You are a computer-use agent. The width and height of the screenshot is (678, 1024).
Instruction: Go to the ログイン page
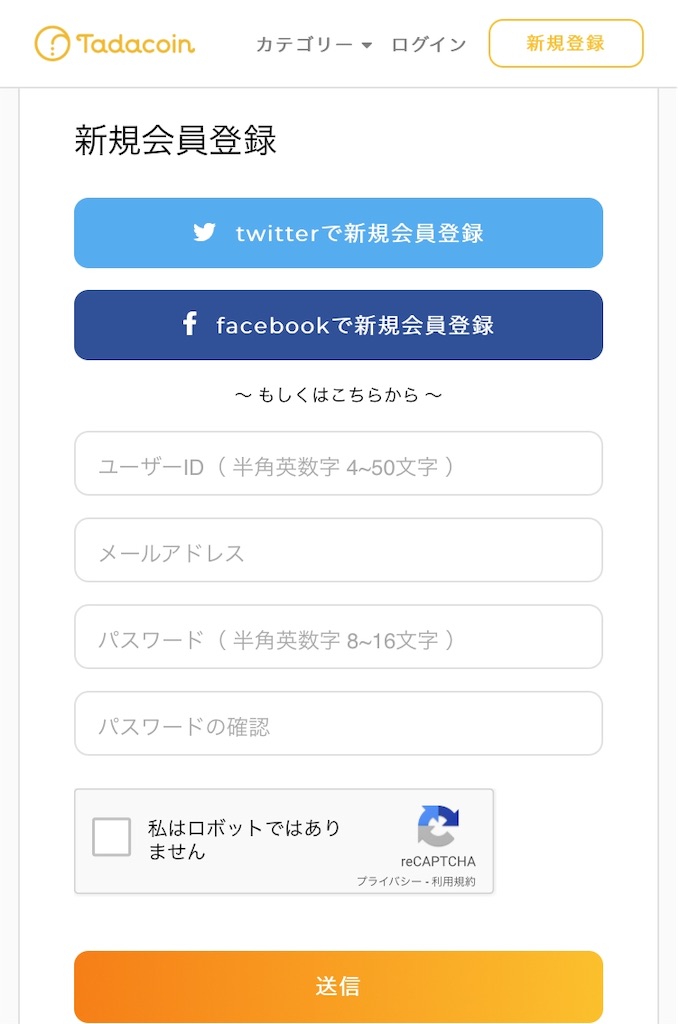[428, 44]
